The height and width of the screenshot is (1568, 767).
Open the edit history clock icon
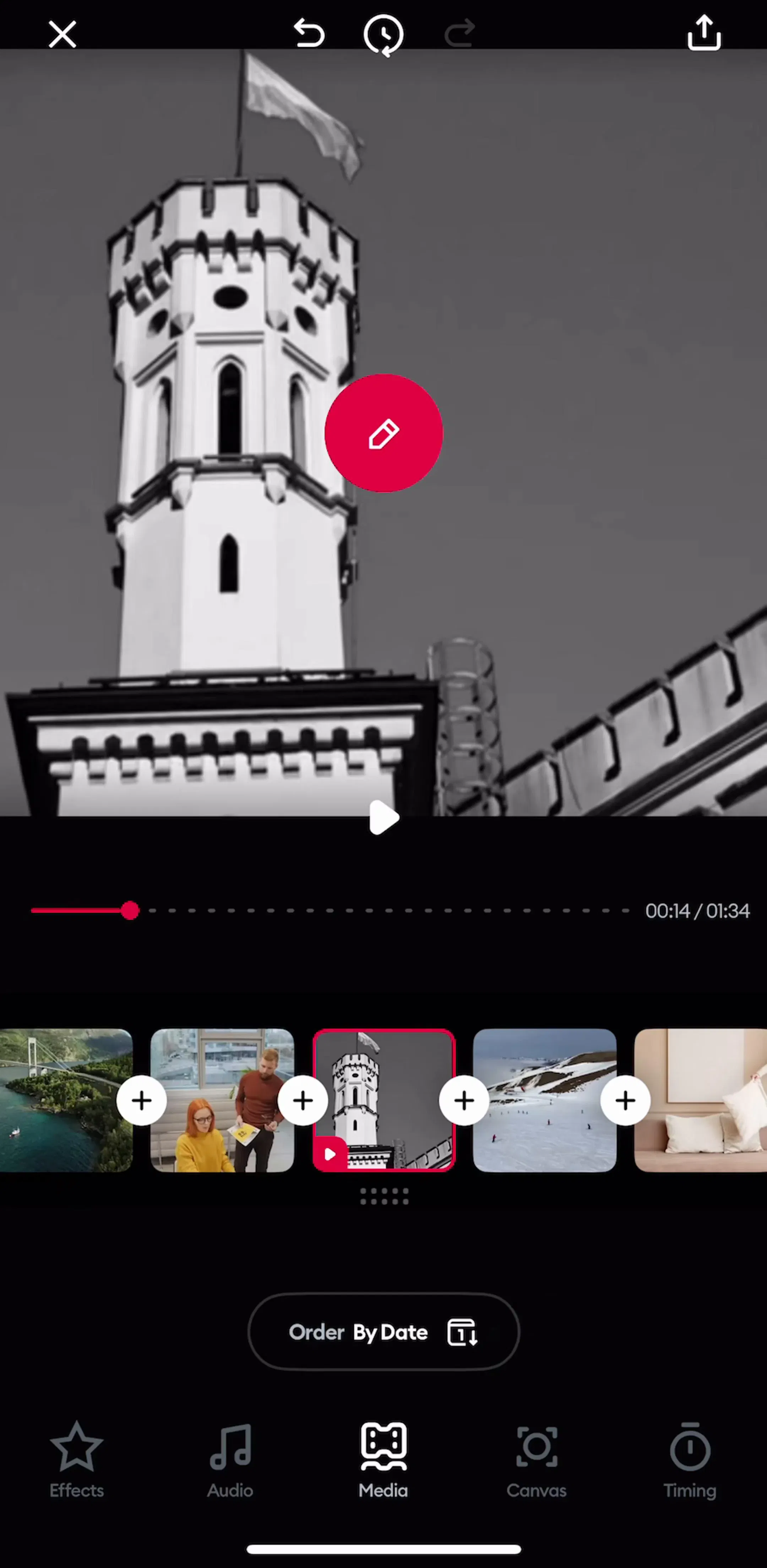pos(383,35)
